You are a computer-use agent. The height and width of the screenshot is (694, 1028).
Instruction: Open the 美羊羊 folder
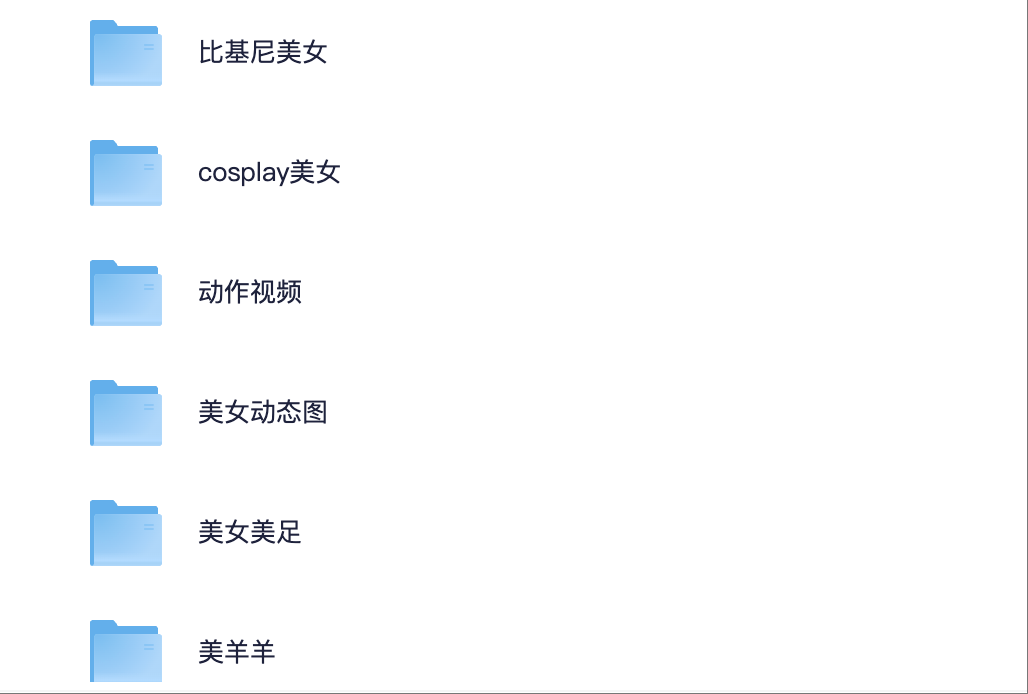coord(236,651)
